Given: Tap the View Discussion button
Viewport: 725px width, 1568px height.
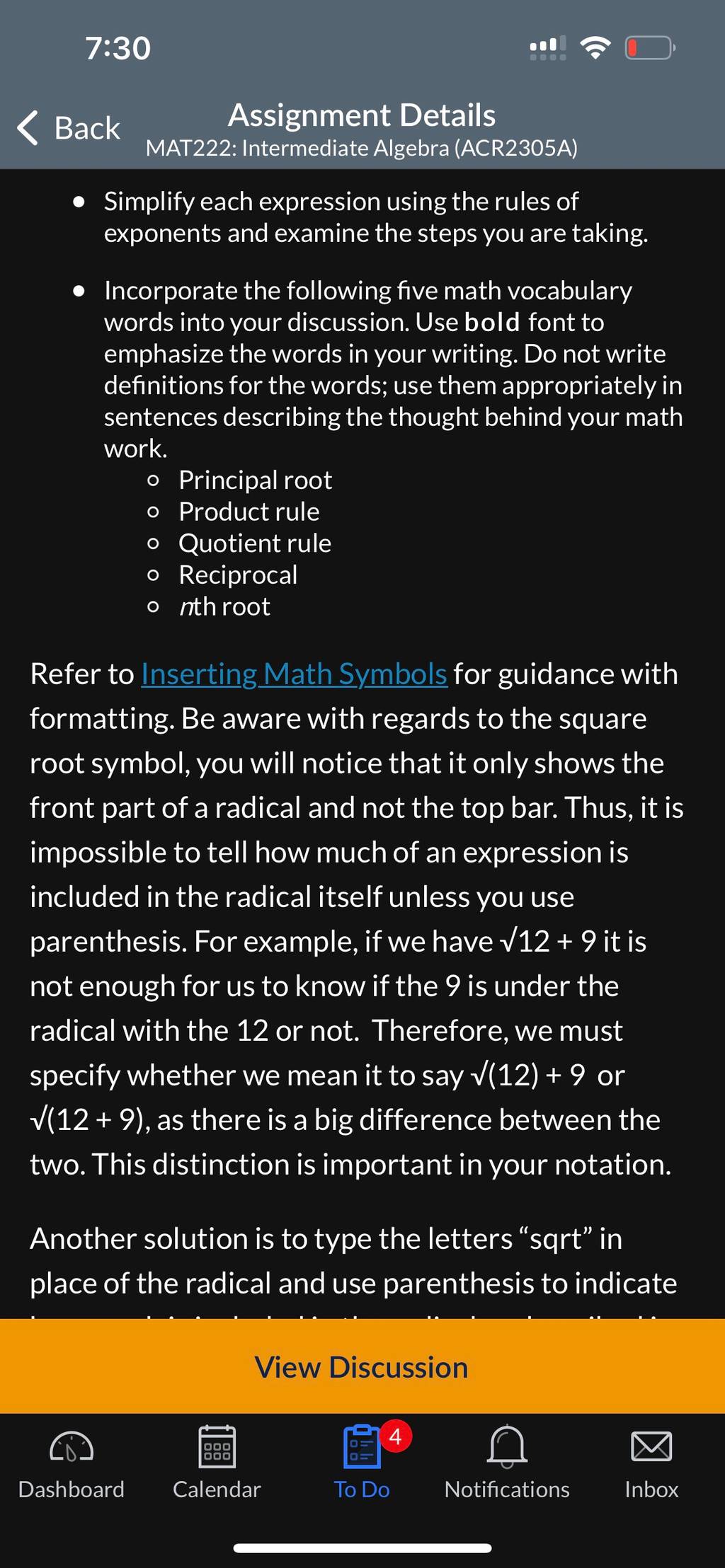Looking at the screenshot, I should (x=362, y=1366).
